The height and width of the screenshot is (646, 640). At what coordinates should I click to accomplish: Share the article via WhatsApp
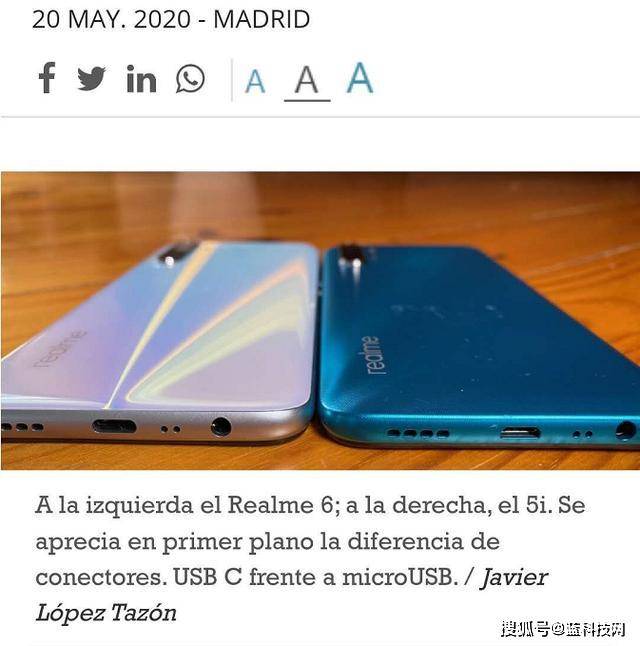coord(190,78)
